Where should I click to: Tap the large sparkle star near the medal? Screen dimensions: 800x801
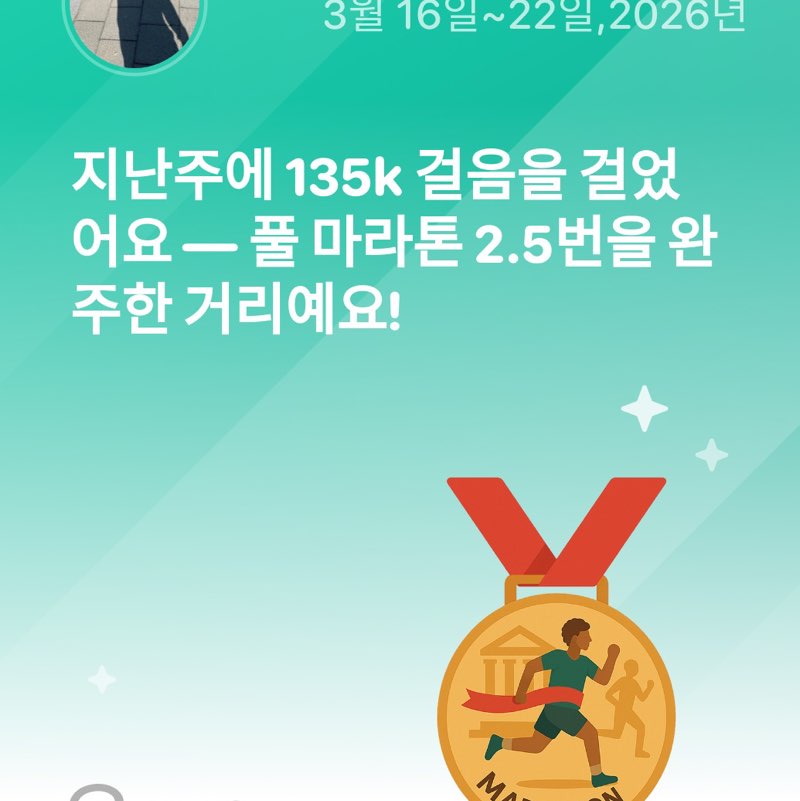(644, 406)
